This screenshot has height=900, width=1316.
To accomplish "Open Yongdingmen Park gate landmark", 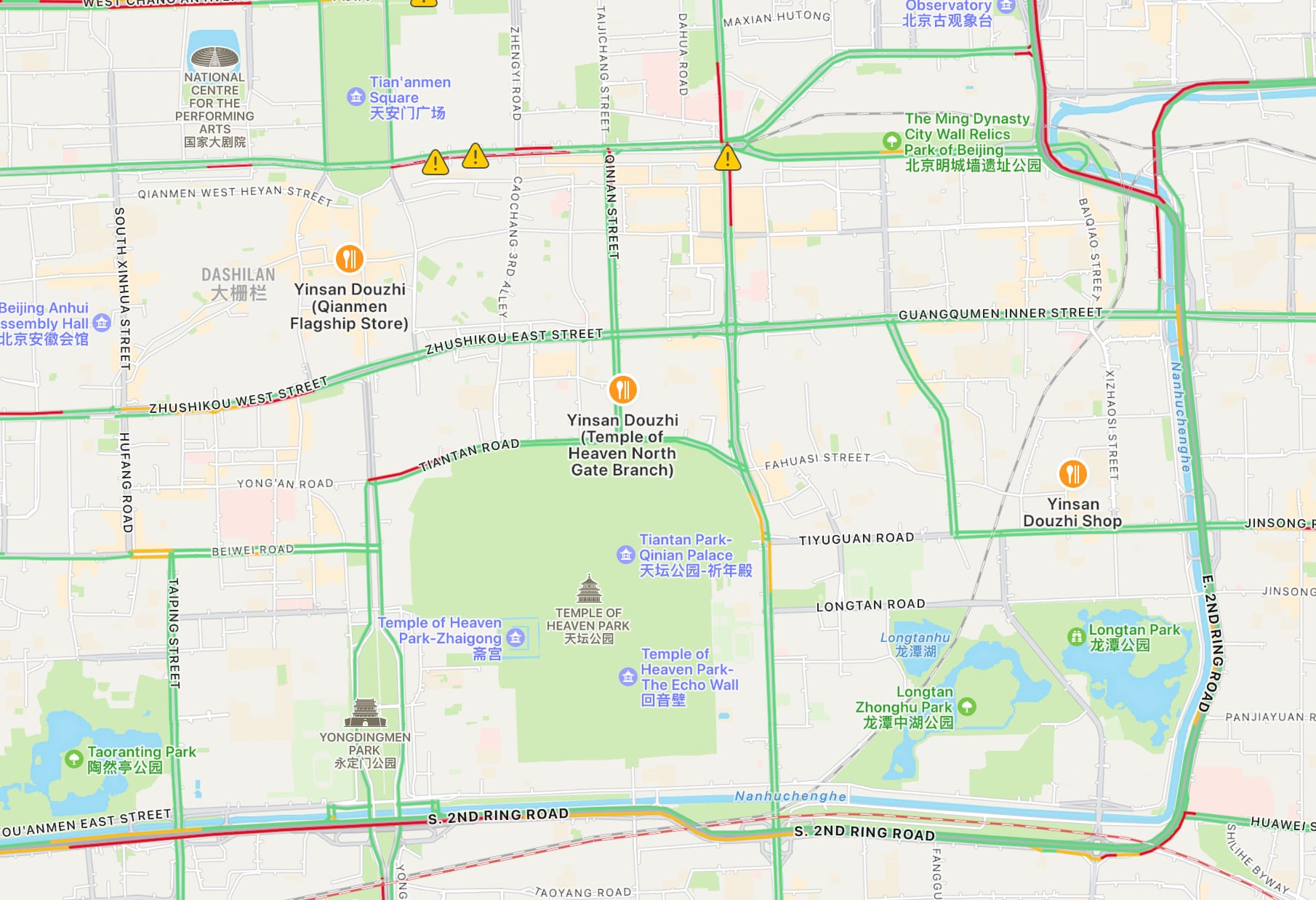I will [x=365, y=713].
